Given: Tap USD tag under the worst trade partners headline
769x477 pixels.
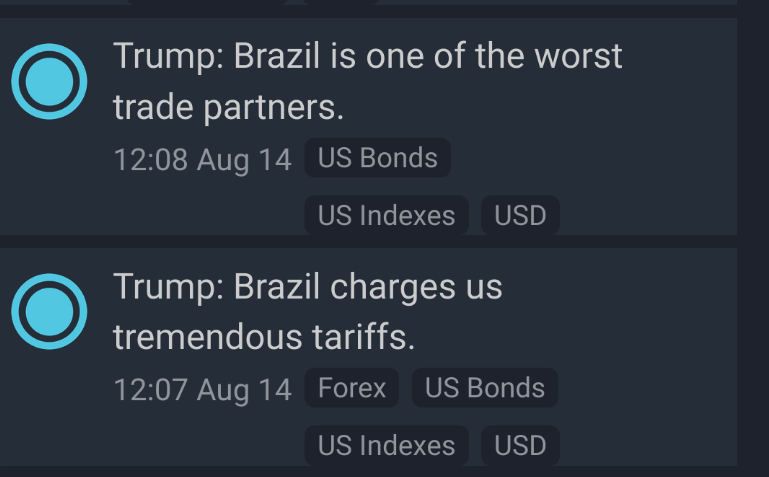Looking at the screenshot, I should 520,215.
